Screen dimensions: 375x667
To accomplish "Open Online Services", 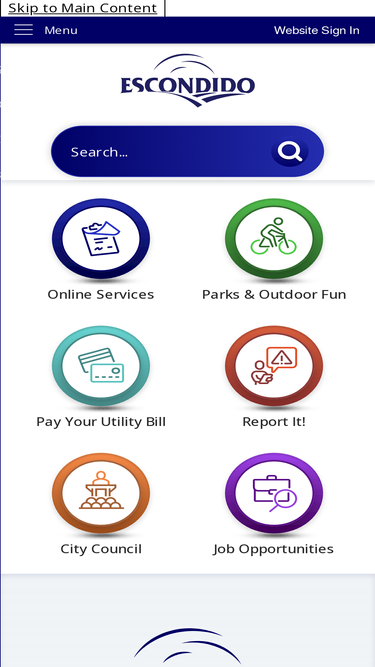I will 101,250.
